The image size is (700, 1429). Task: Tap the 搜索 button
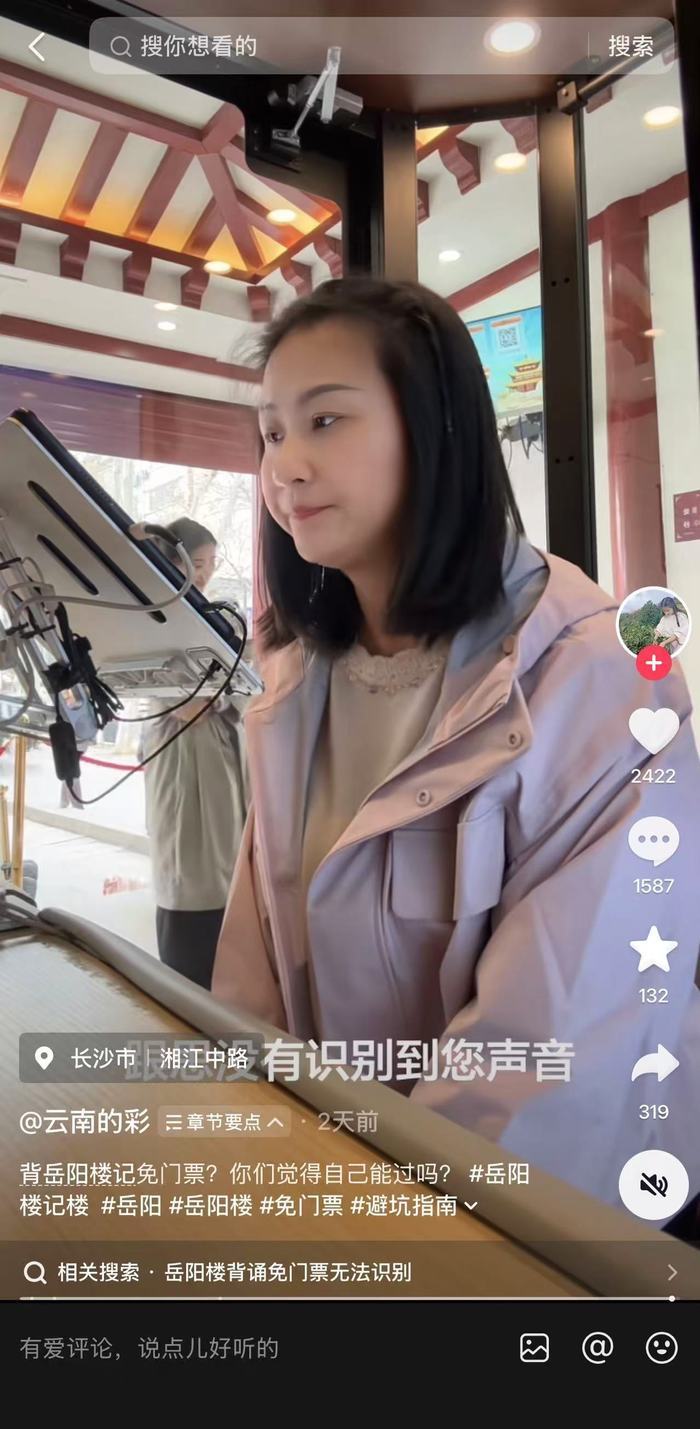point(631,46)
